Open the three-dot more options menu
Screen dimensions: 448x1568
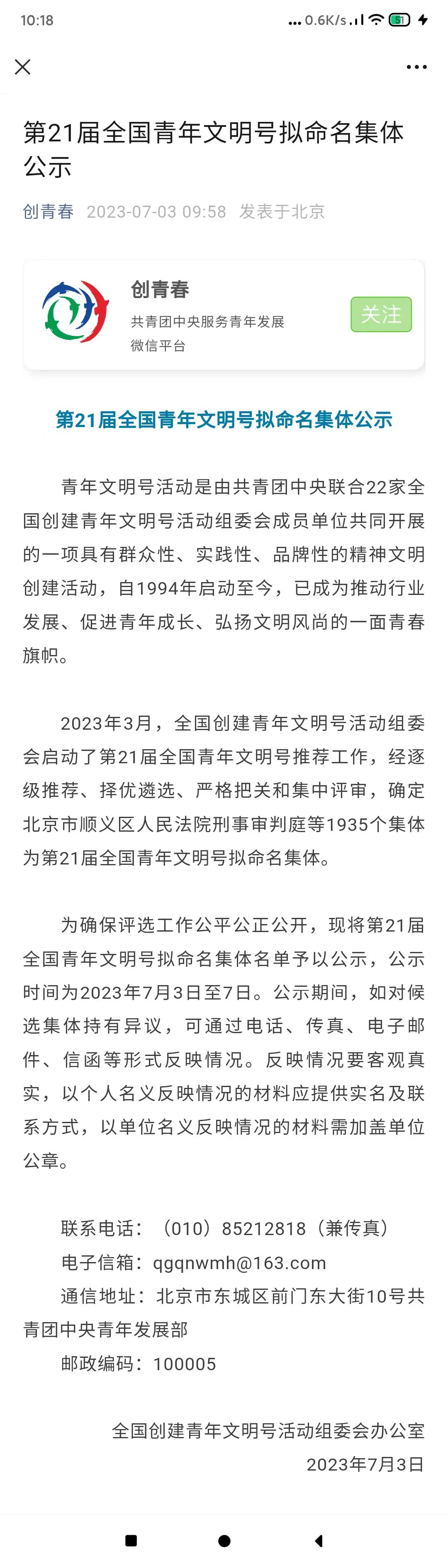coord(416,67)
